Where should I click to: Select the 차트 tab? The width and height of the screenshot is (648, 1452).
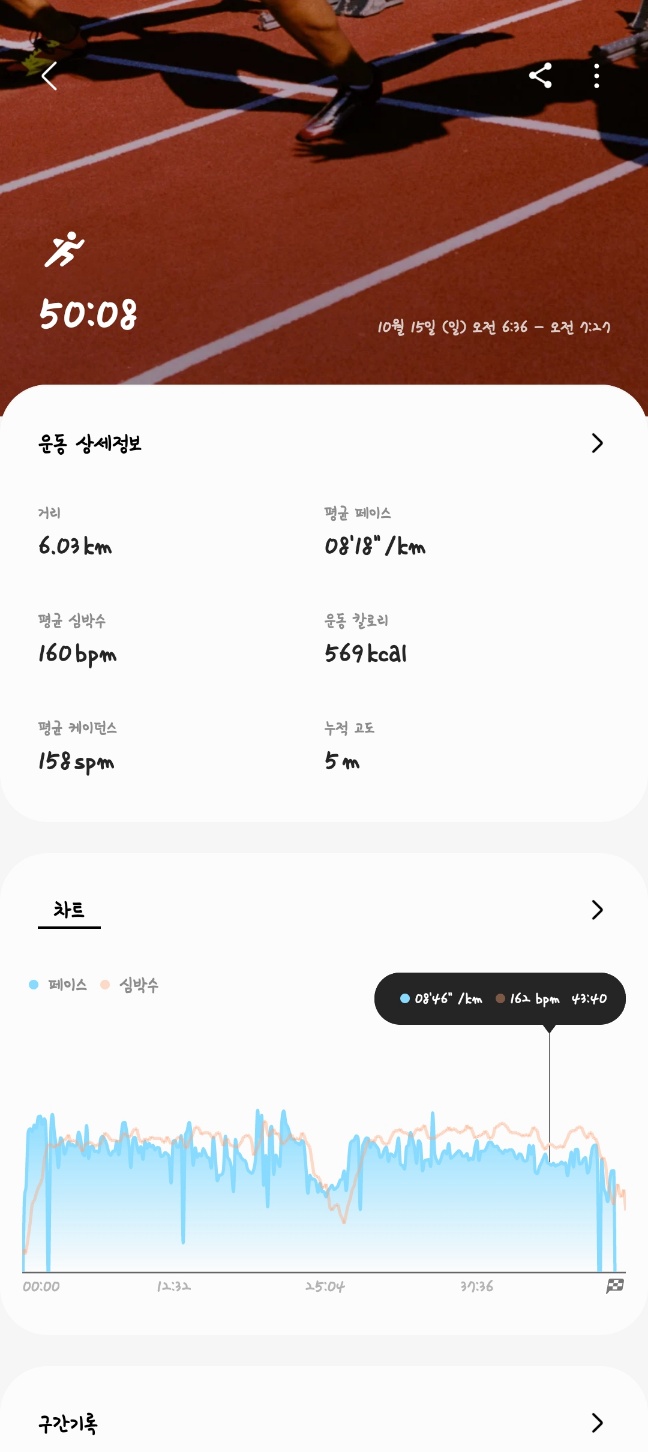pyautogui.click(x=69, y=910)
